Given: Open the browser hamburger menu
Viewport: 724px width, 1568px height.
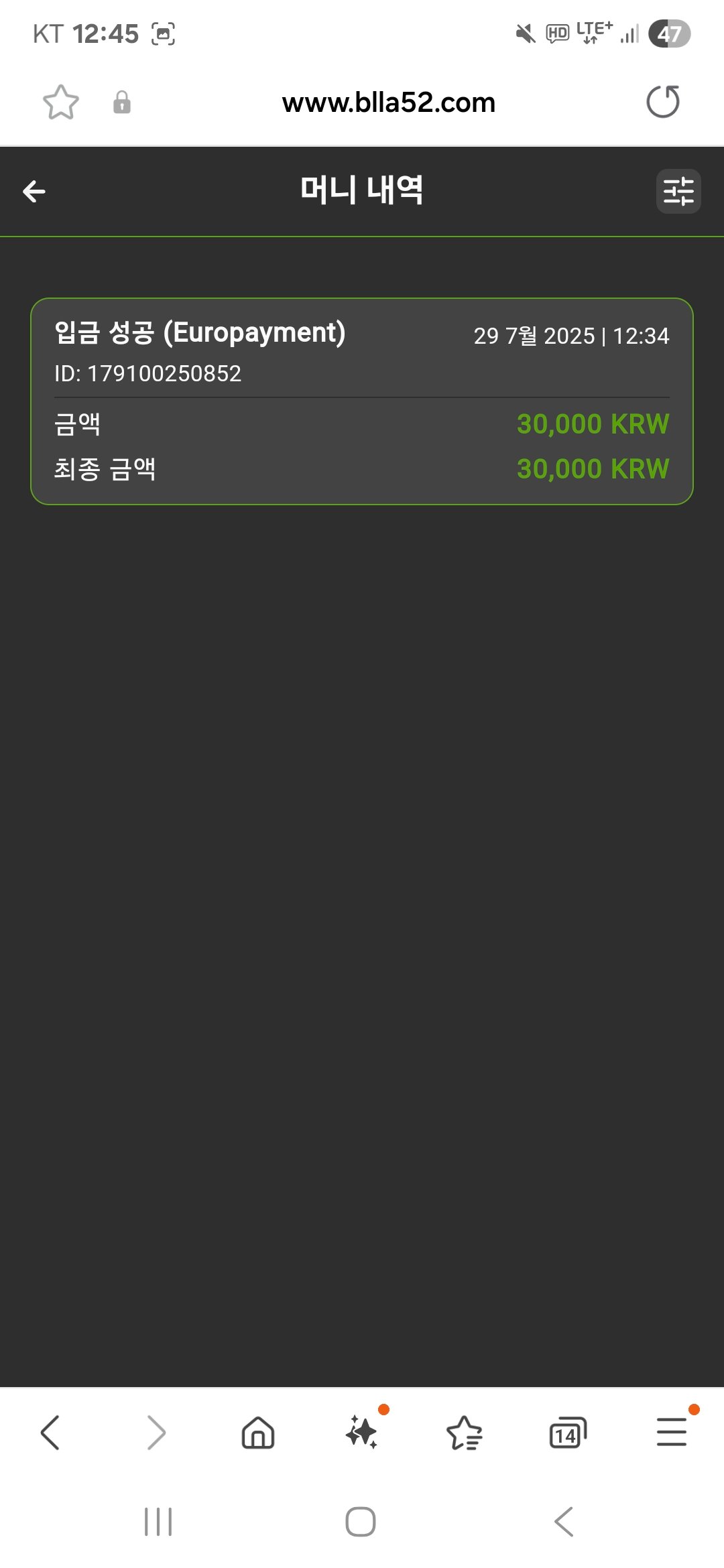Looking at the screenshot, I should [672, 1433].
